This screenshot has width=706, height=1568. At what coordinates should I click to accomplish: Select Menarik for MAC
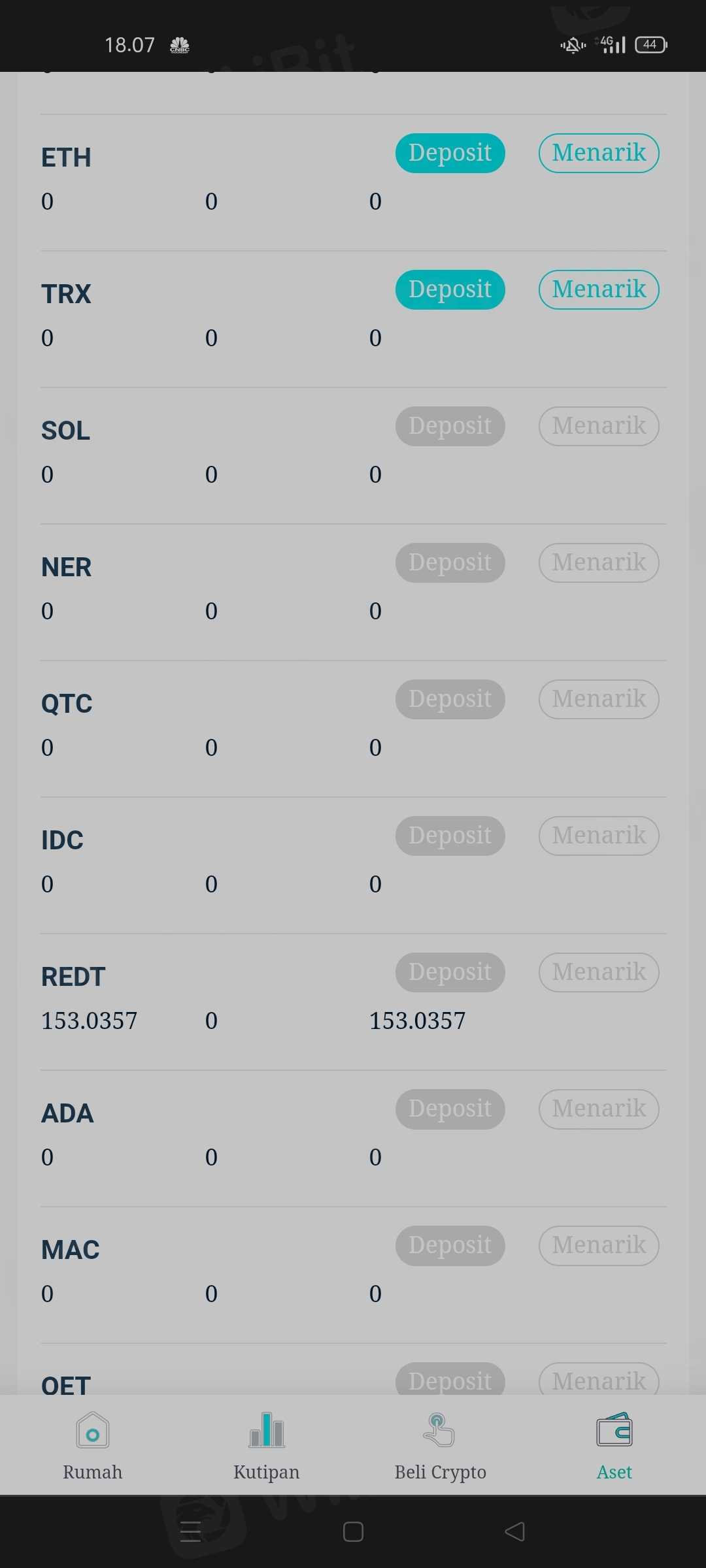coord(599,1246)
